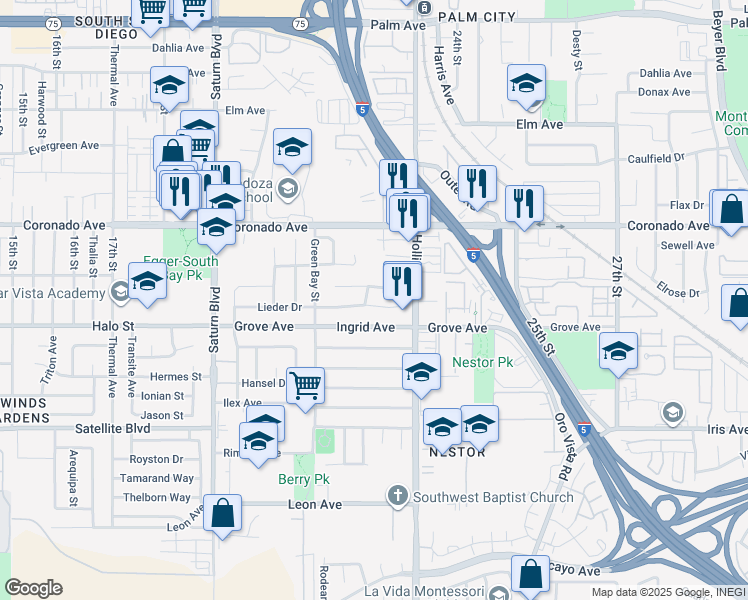Tap the restaurant marker above Ingrid Ave
The width and height of the screenshot is (748, 600).
coord(403,282)
